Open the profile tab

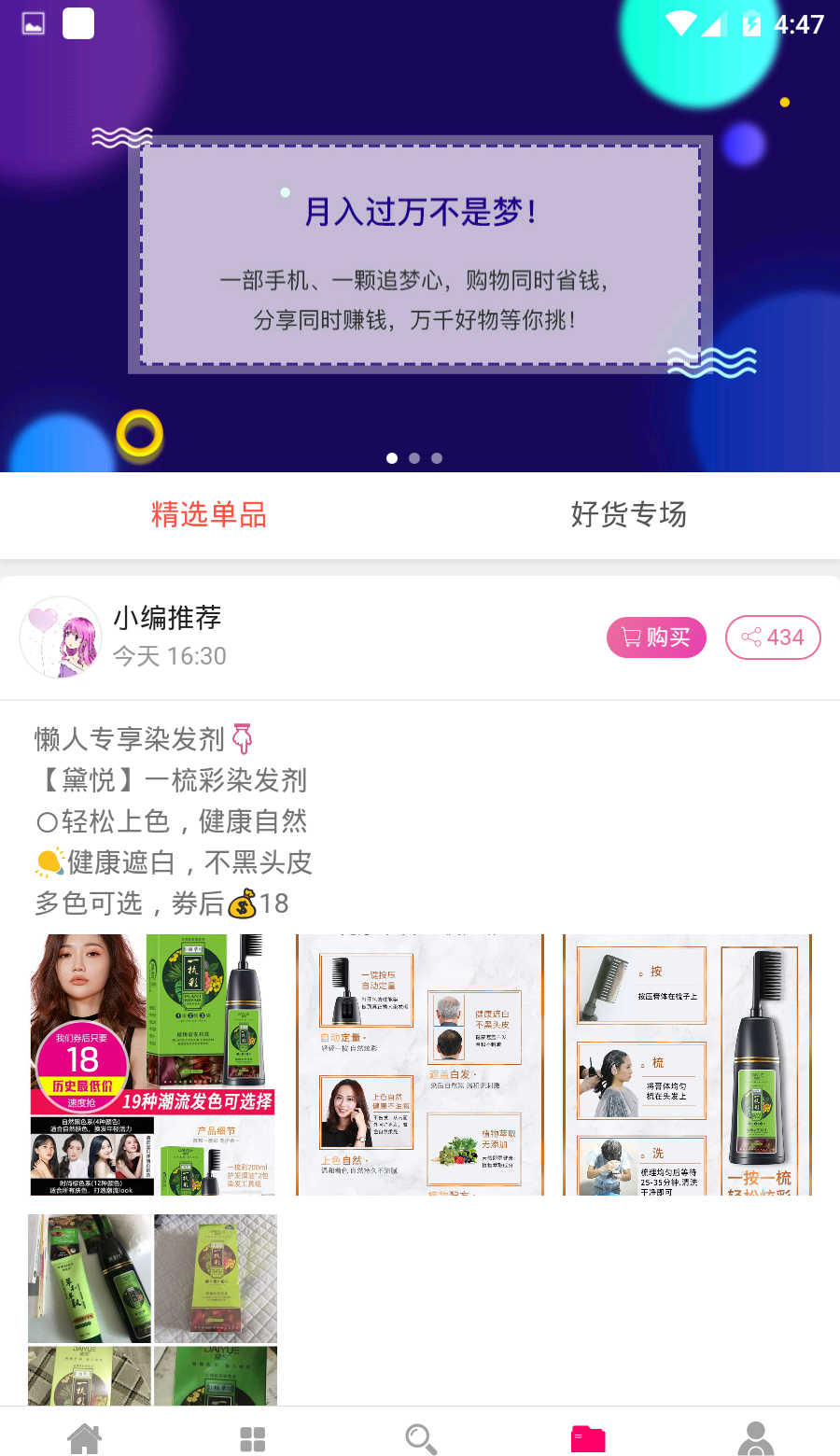point(756,1438)
